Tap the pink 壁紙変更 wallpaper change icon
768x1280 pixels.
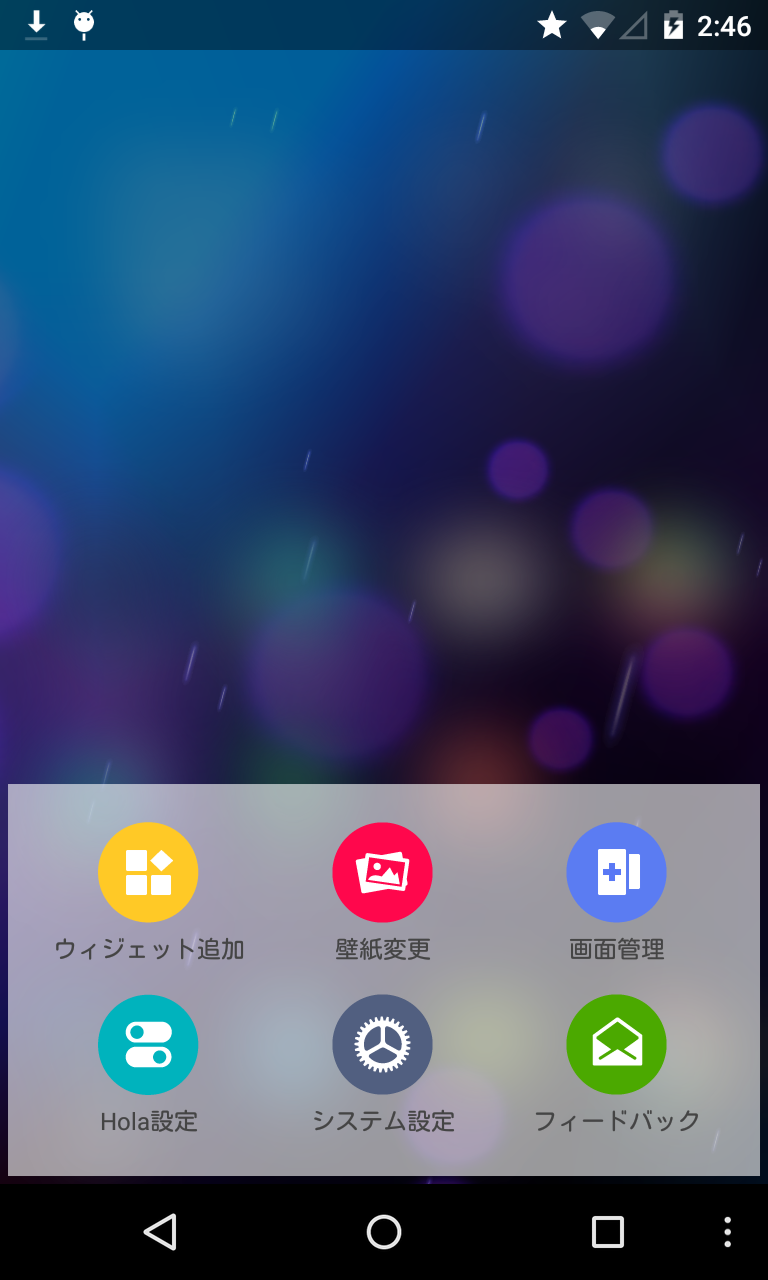(x=383, y=871)
